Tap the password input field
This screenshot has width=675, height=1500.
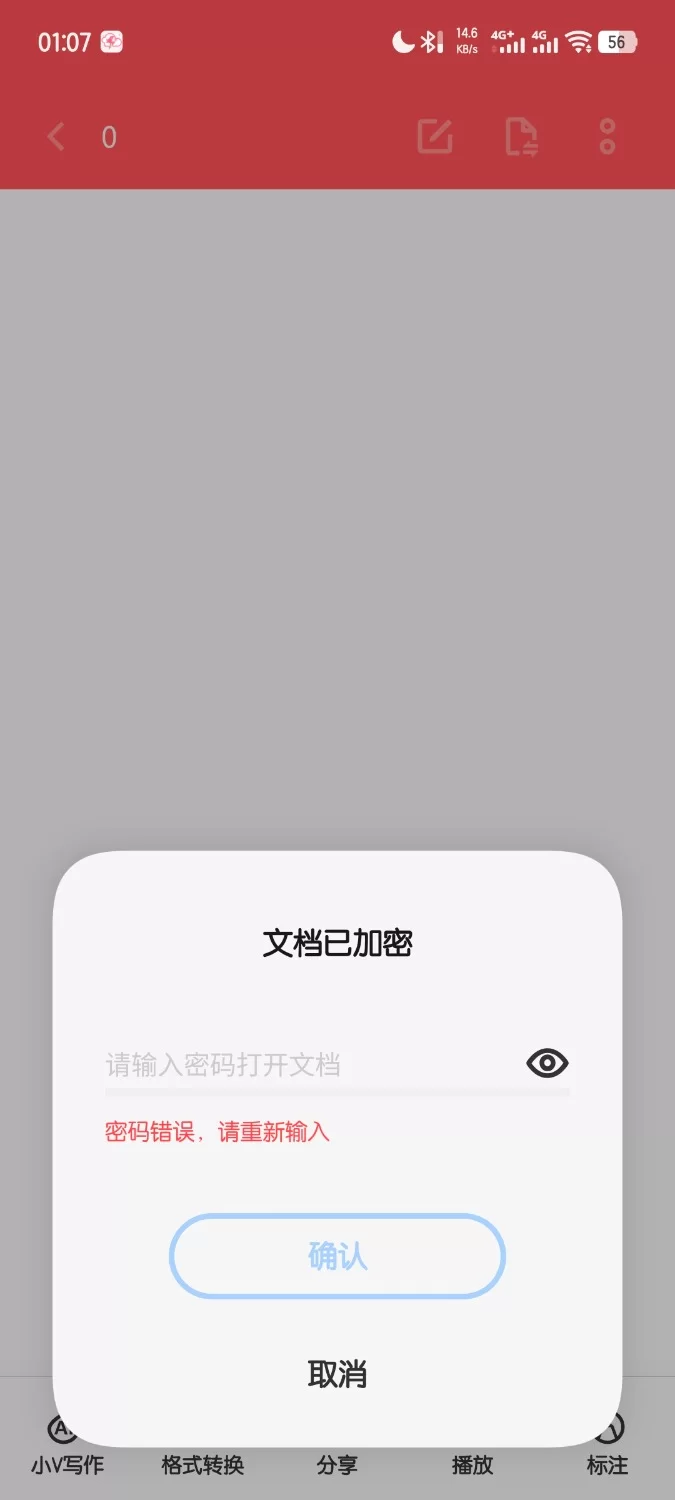(310, 1064)
